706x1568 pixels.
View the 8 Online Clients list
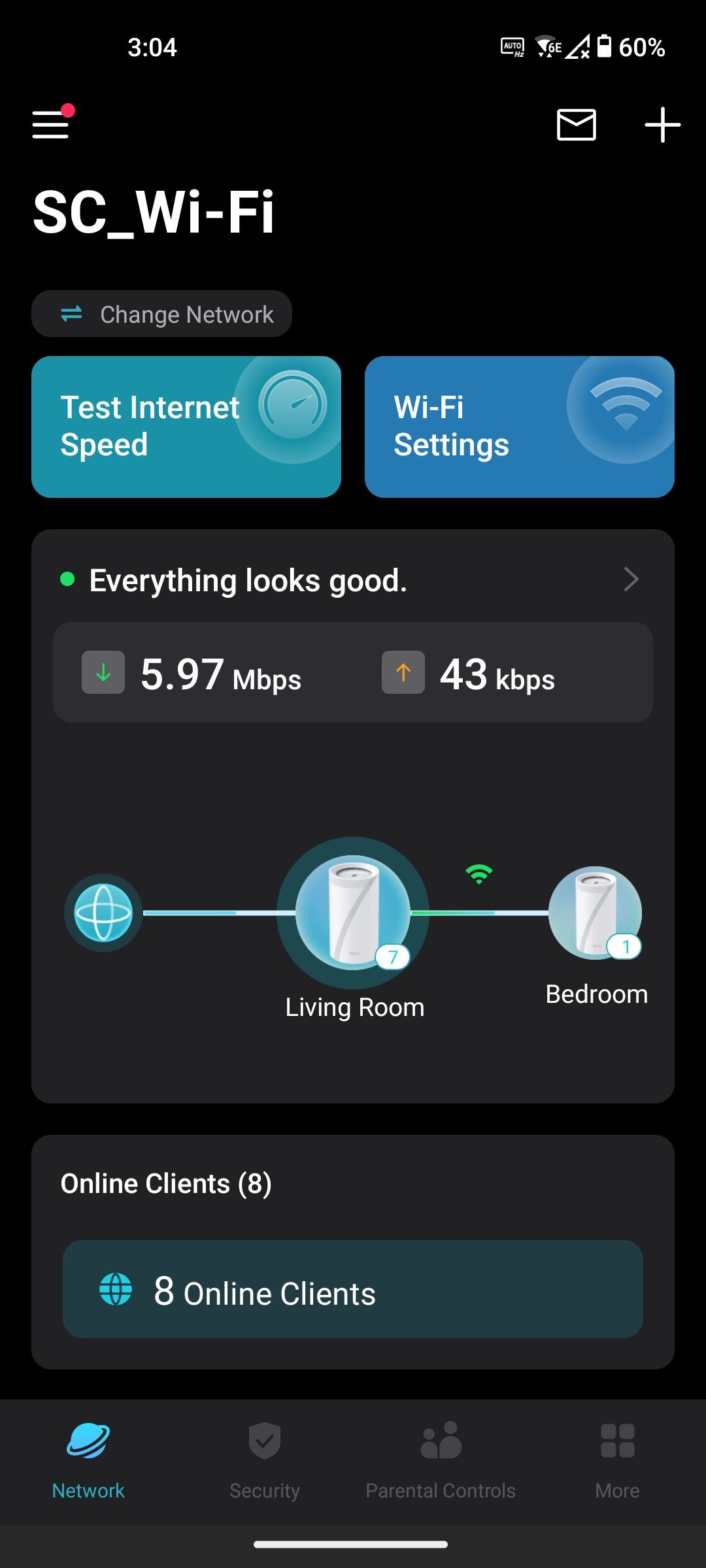click(x=353, y=1290)
